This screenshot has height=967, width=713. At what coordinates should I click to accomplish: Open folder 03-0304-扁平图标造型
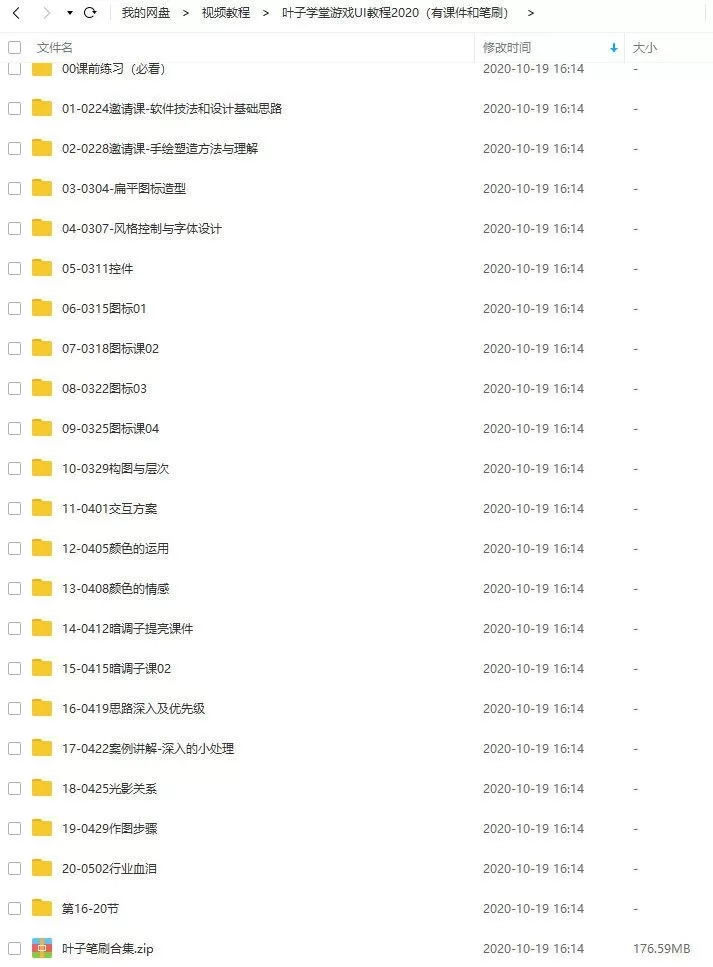pyautogui.click(x=123, y=188)
